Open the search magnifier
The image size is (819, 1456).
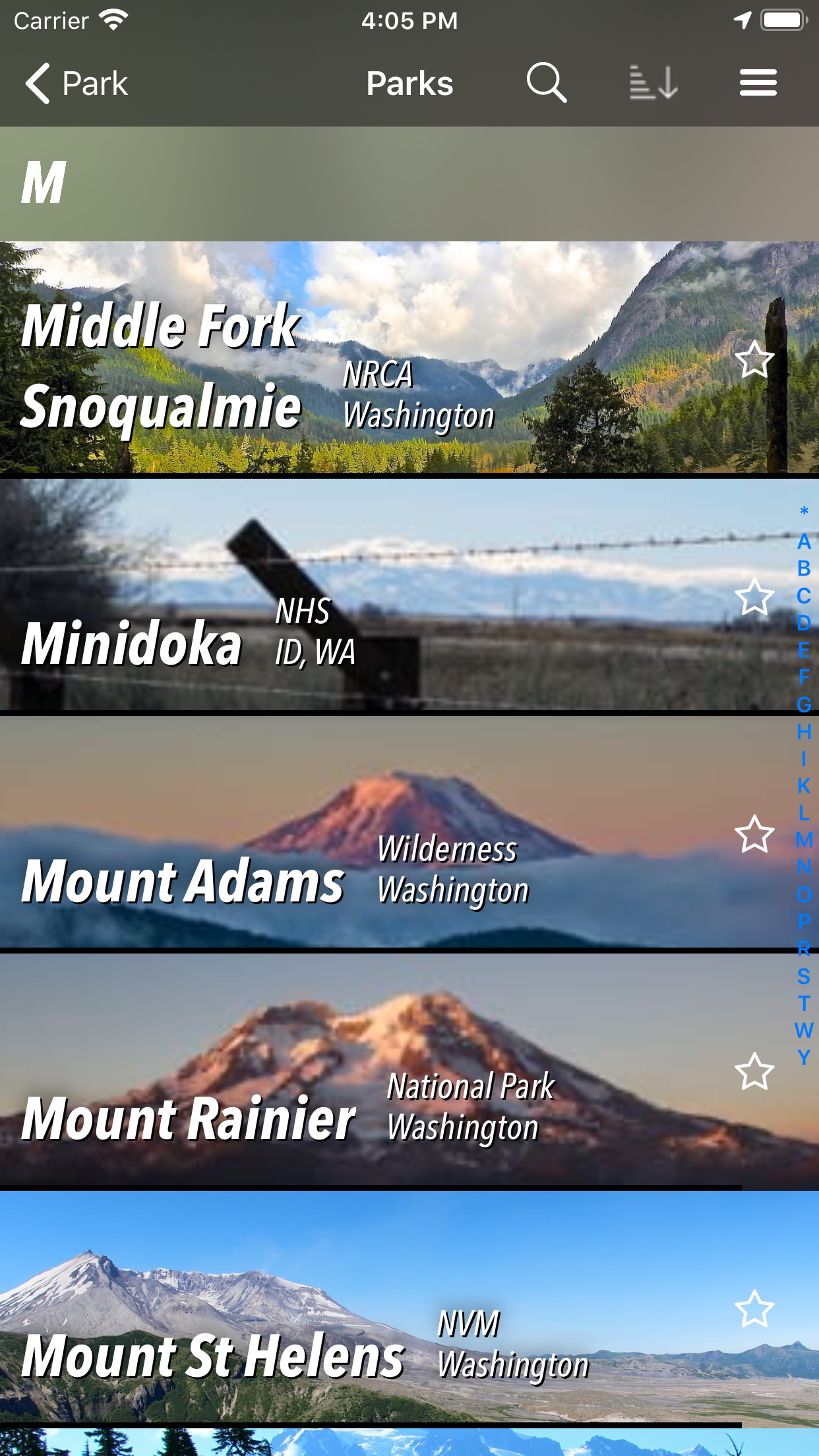pyautogui.click(x=546, y=83)
